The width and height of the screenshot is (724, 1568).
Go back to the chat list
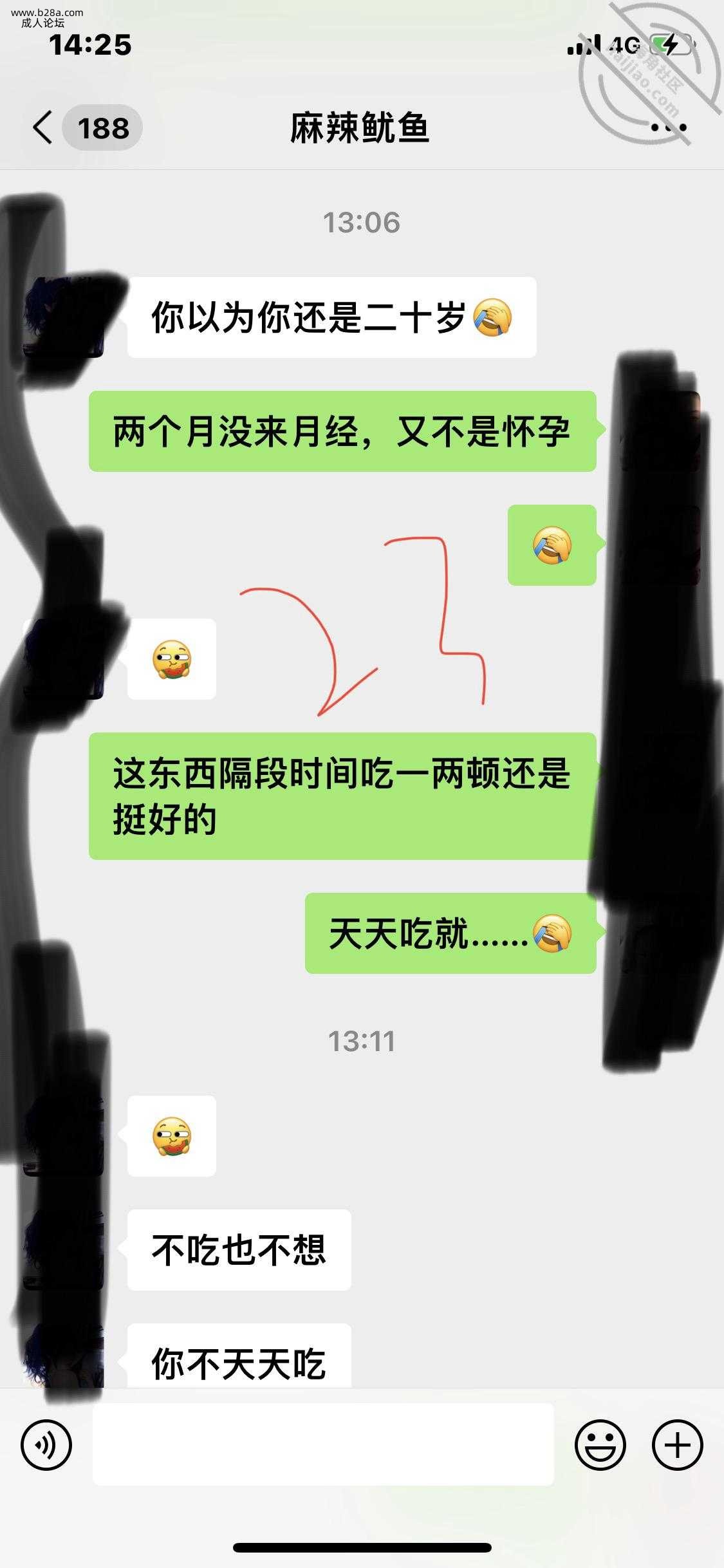click(x=44, y=127)
